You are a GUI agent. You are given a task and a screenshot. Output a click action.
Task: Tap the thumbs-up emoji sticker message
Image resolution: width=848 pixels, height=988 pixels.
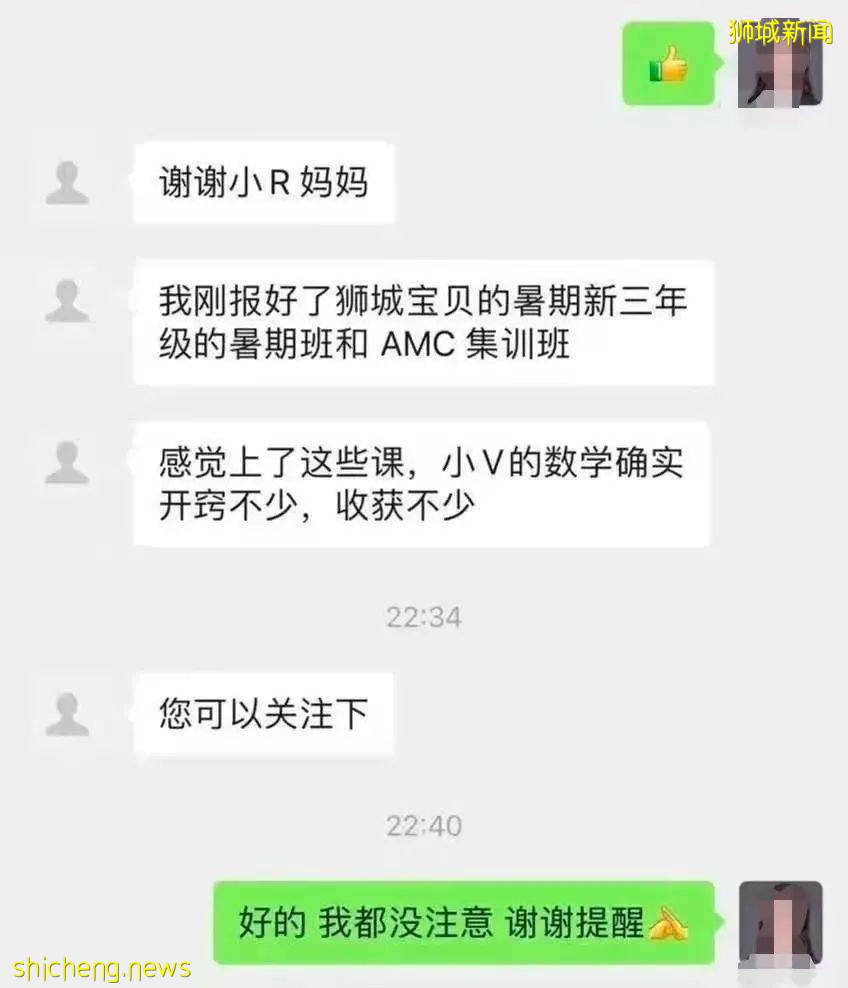point(669,63)
